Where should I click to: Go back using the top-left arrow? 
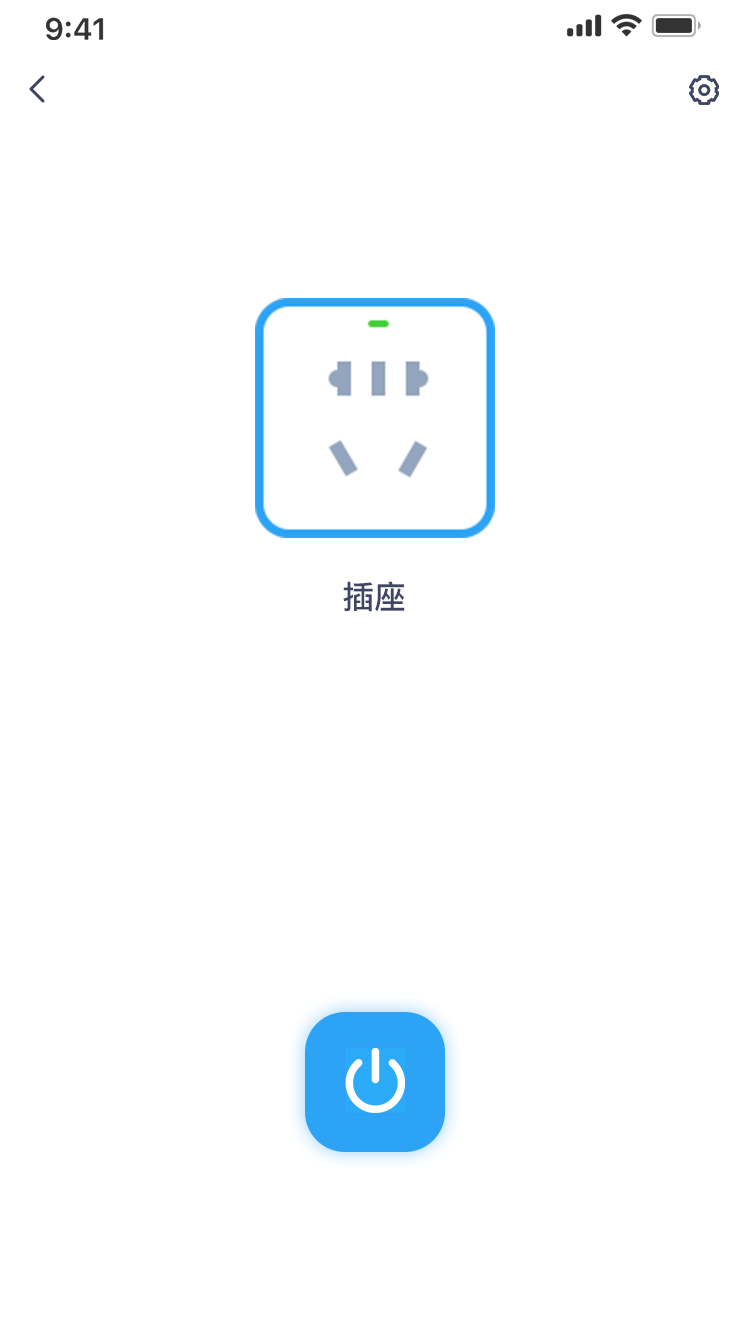coord(37,89)
